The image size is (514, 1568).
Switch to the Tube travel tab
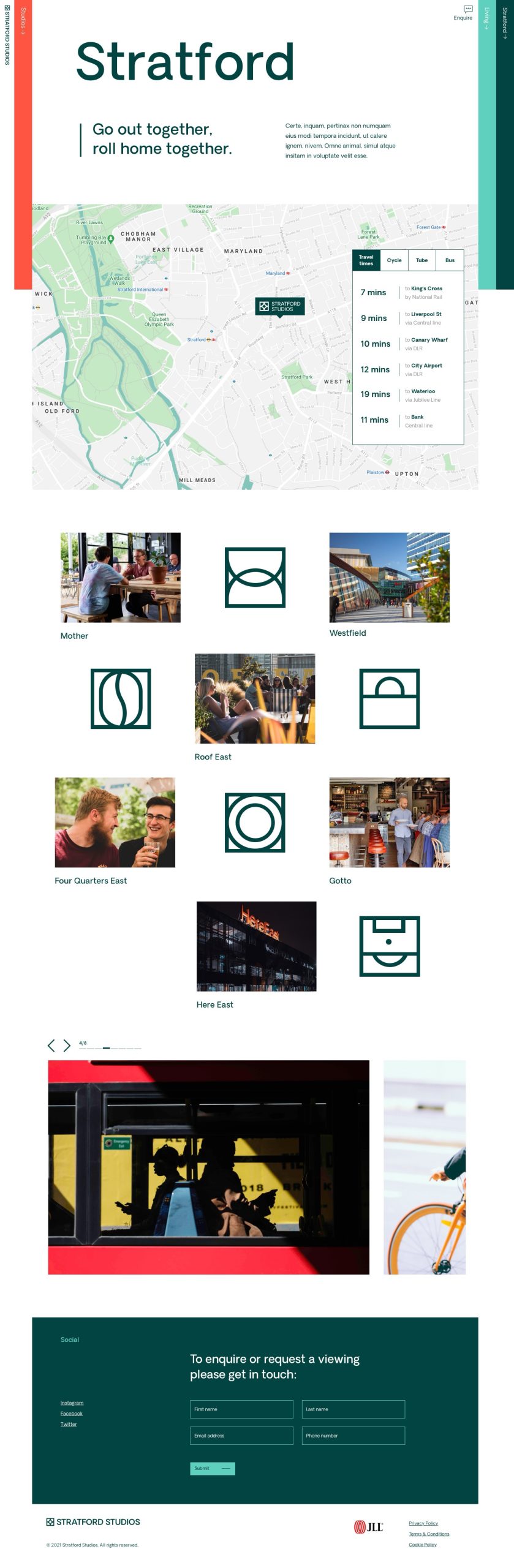click(421, 260)
